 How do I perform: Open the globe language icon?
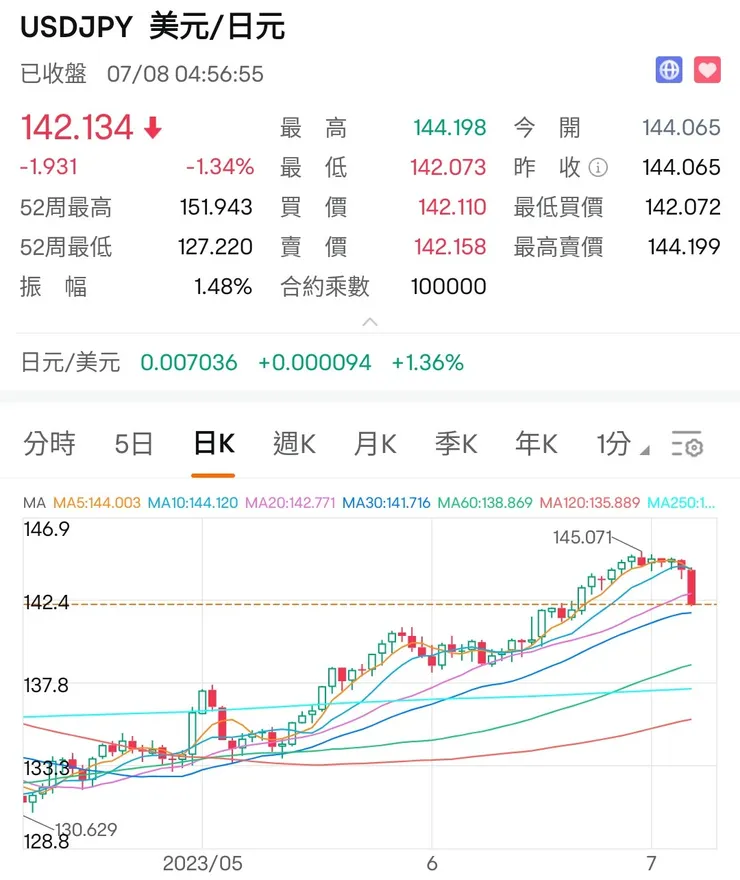coord(667,70)
